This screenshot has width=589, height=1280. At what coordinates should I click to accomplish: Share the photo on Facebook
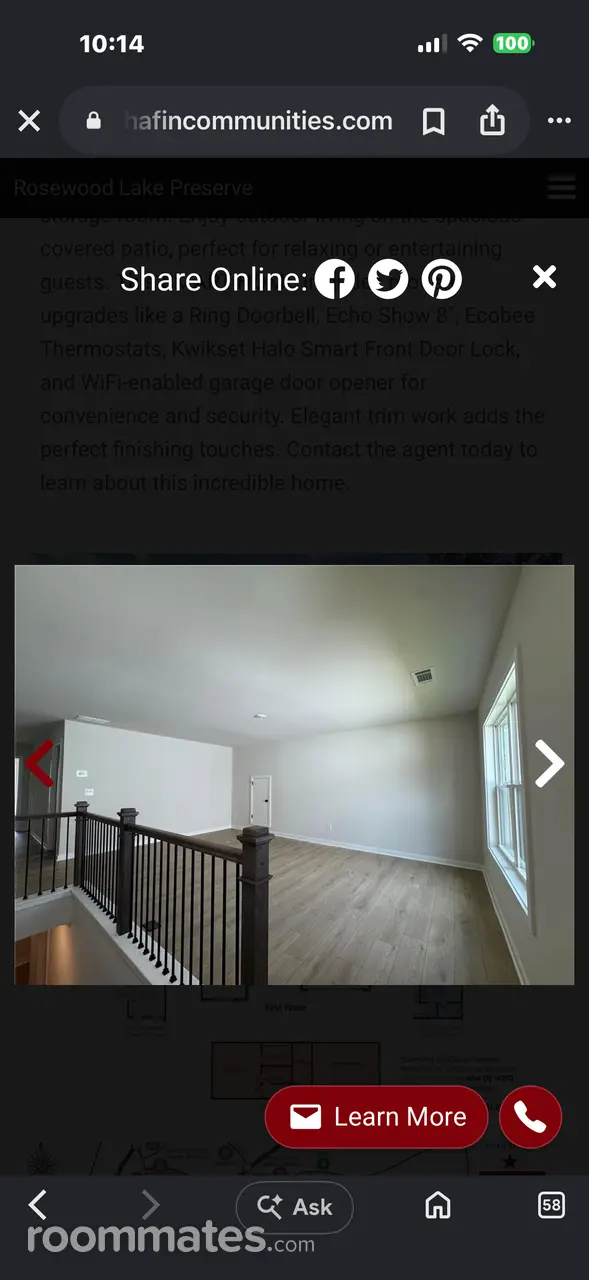[335, 279]
